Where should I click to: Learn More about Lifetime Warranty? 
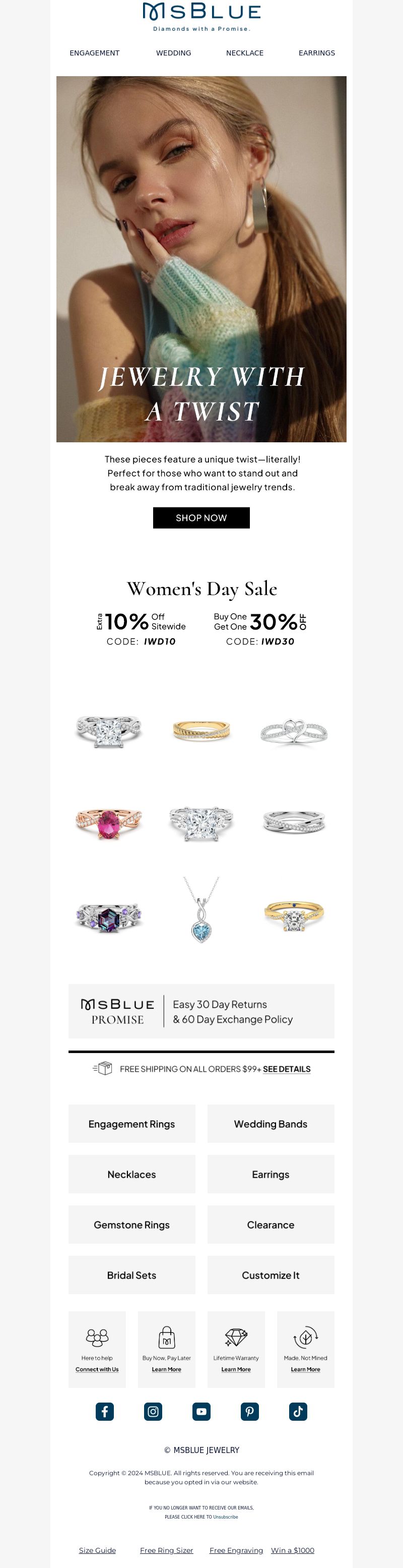pos(236,1369)
